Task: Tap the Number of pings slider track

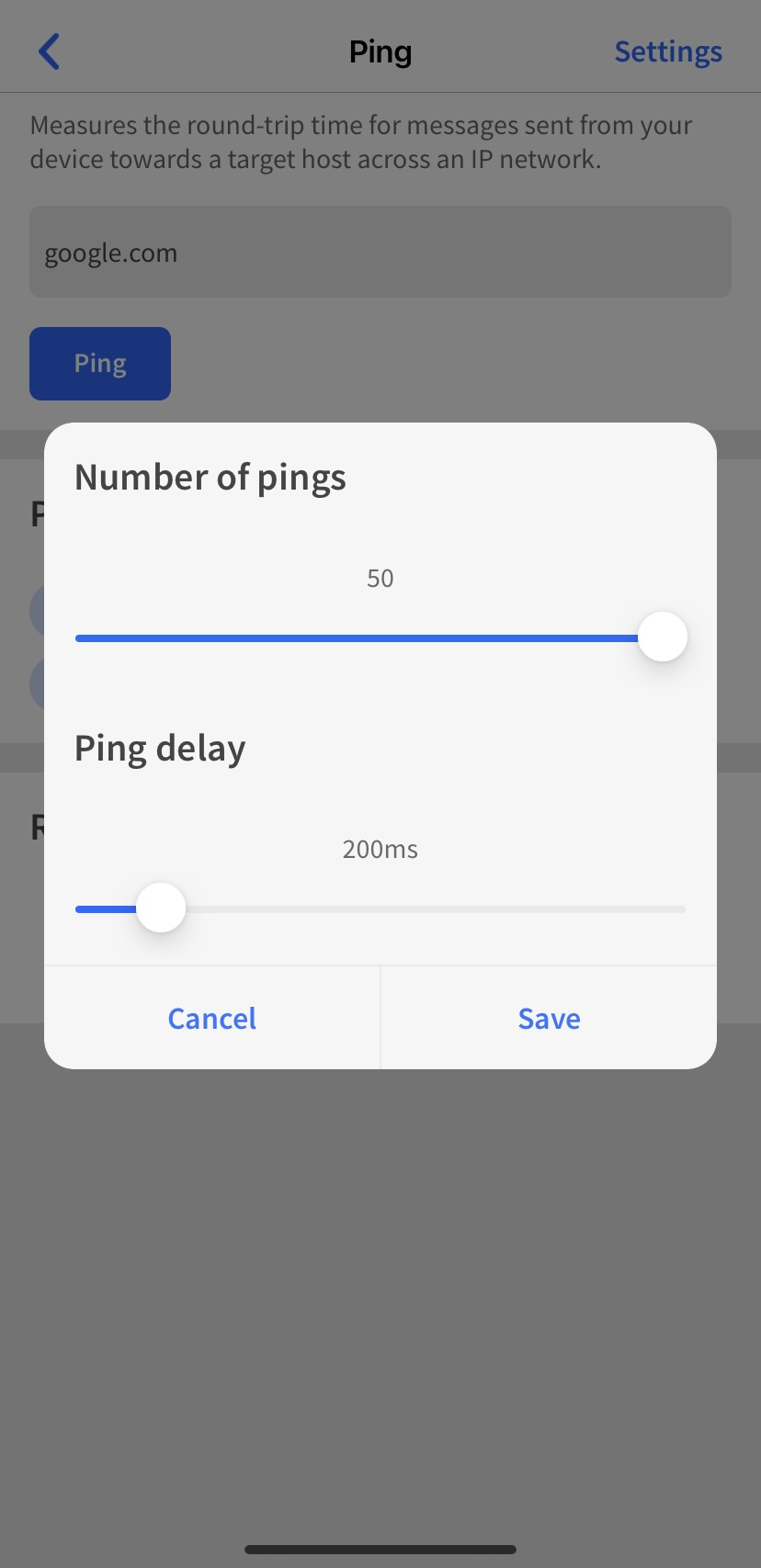Action: (x=380, y=637)
